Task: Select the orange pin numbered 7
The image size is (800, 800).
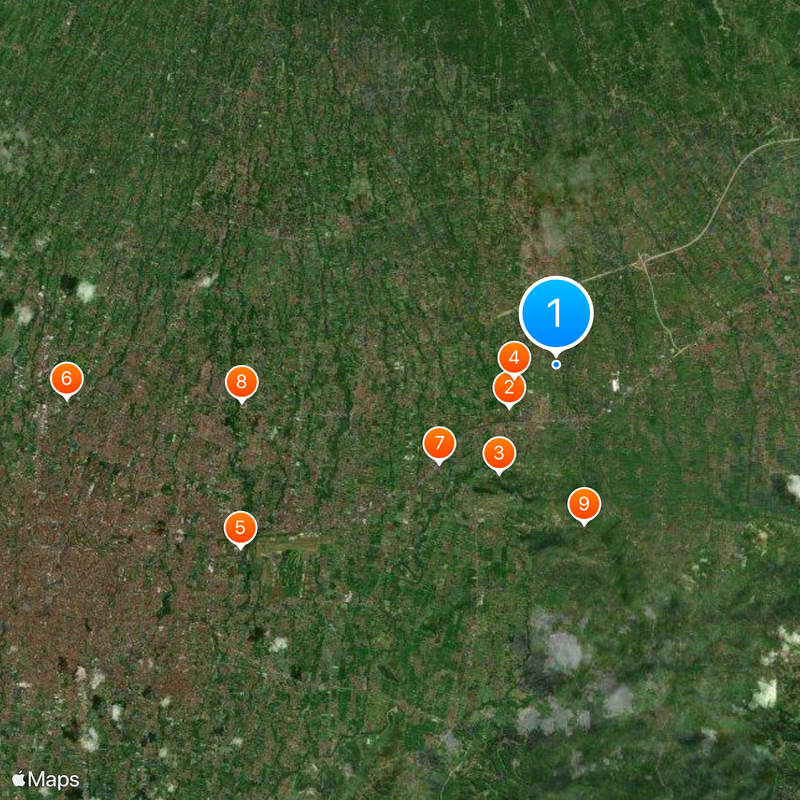Action: [439, 443]
